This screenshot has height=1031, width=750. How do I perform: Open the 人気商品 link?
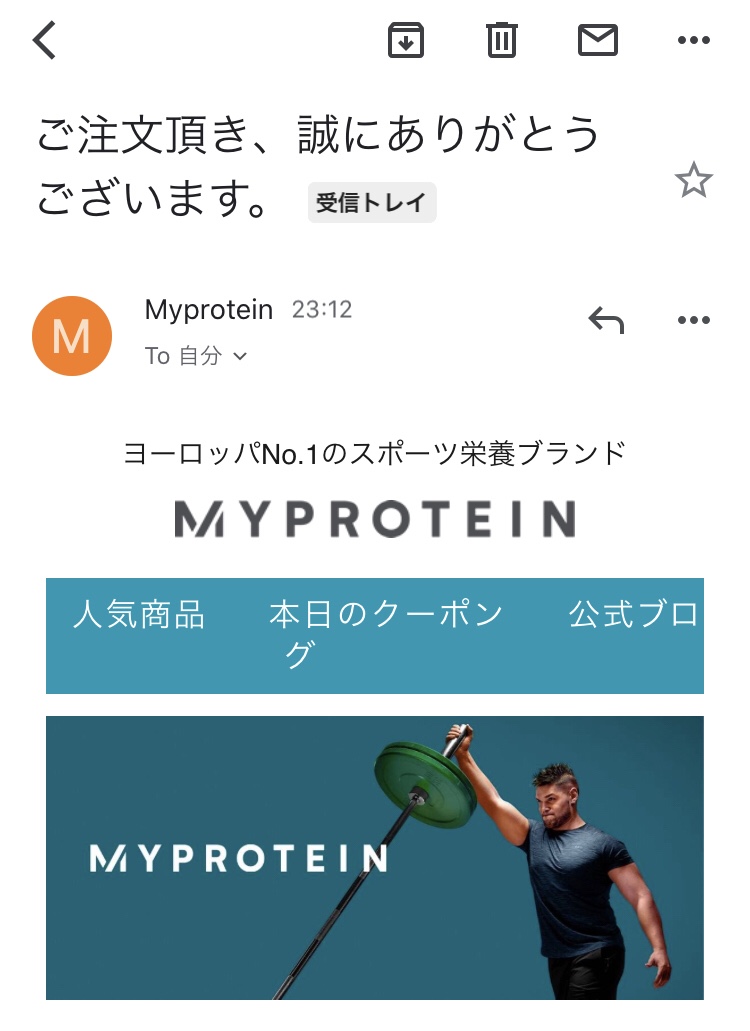tap(139, 615)
